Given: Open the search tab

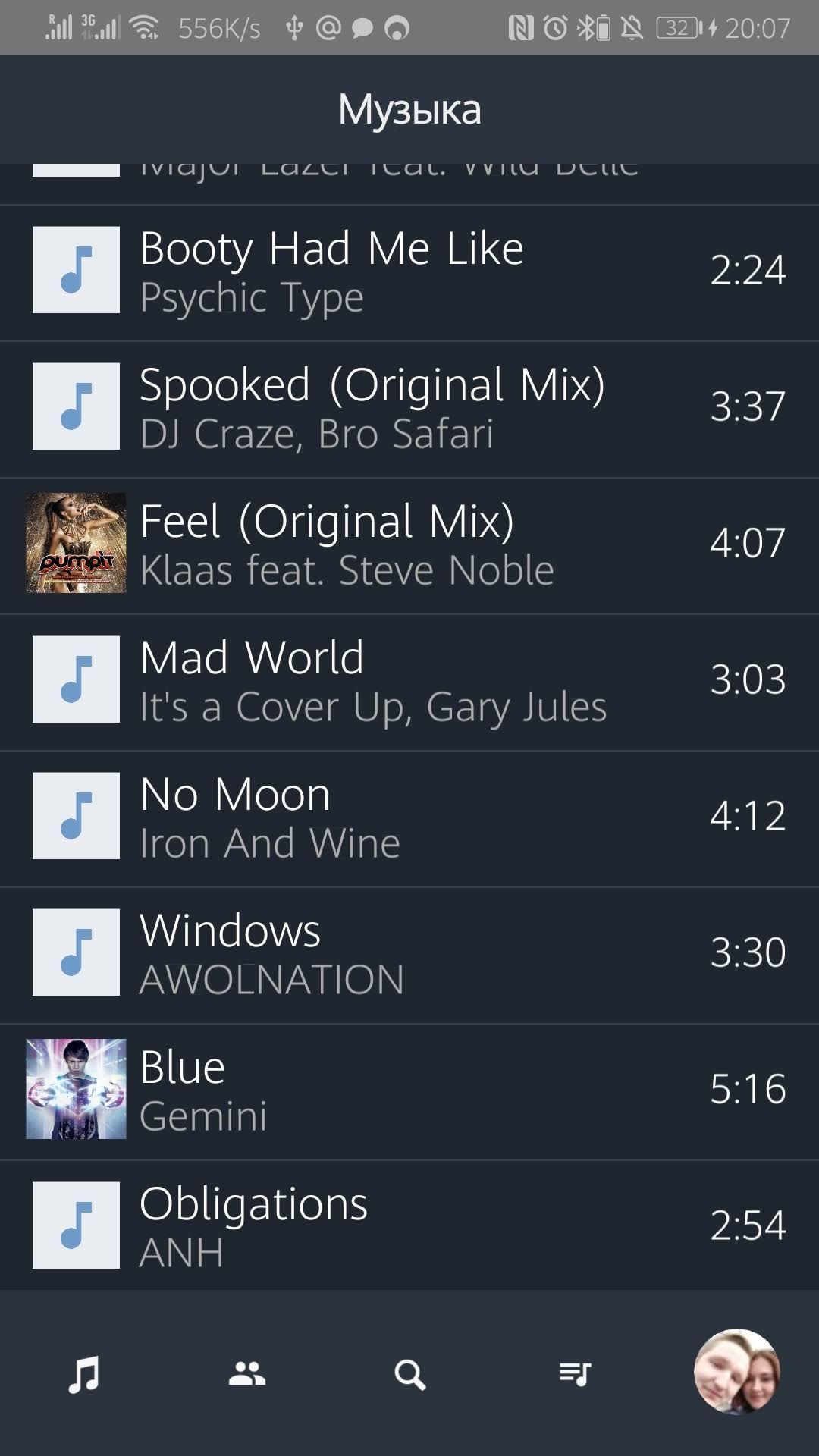Looking at the screenshot, I should tap(410, 1373).
